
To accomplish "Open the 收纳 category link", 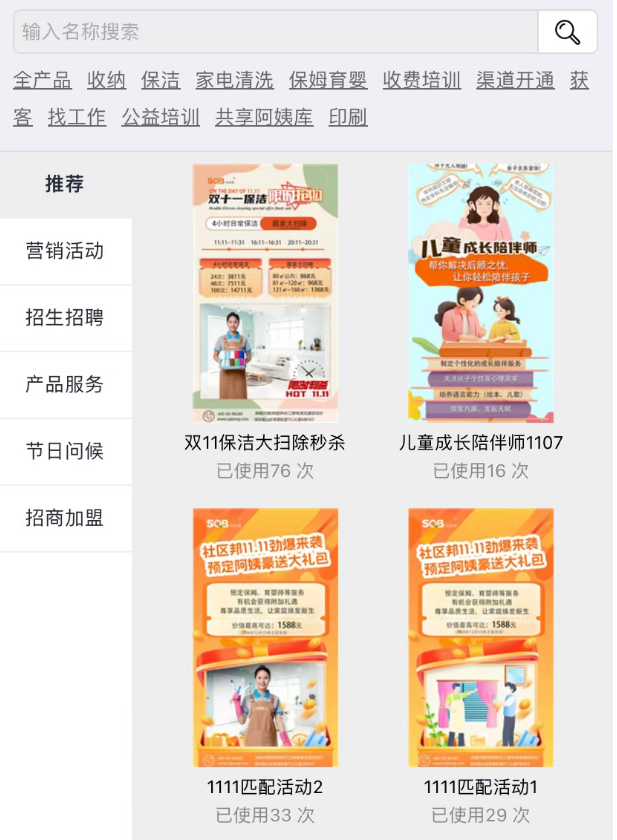I will pyautogui.click(x=106, y=80).
